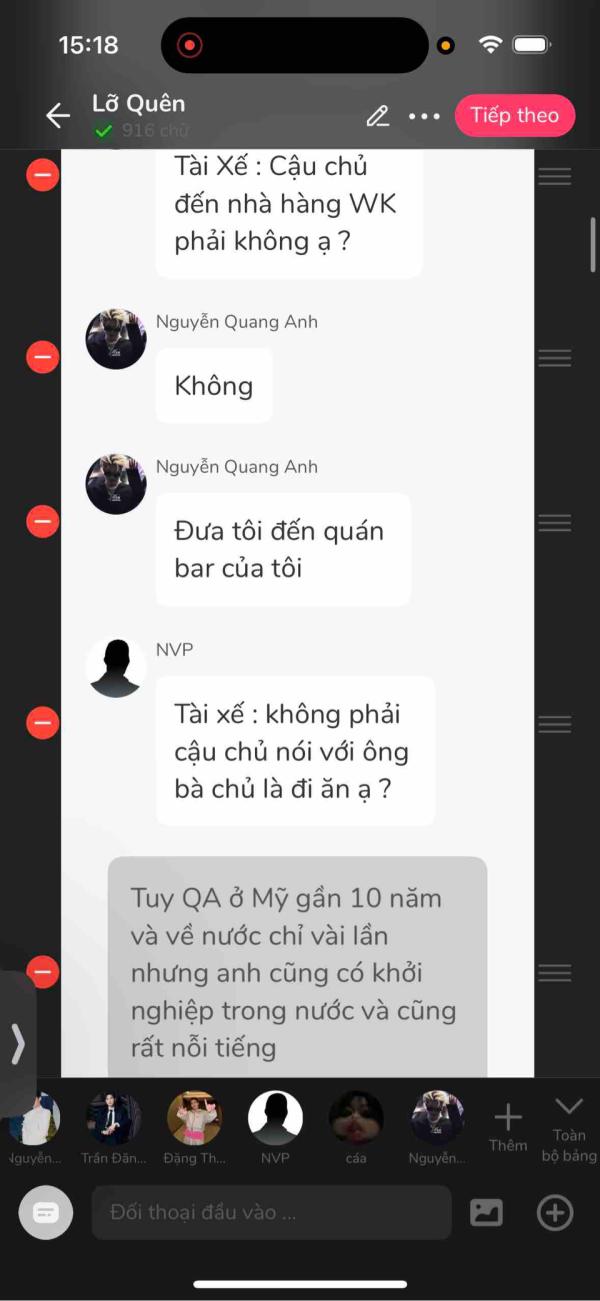Focus the "Đối thoại đầu vào" text field
The image size is (600, 1301).
[x=272, y=1213]
